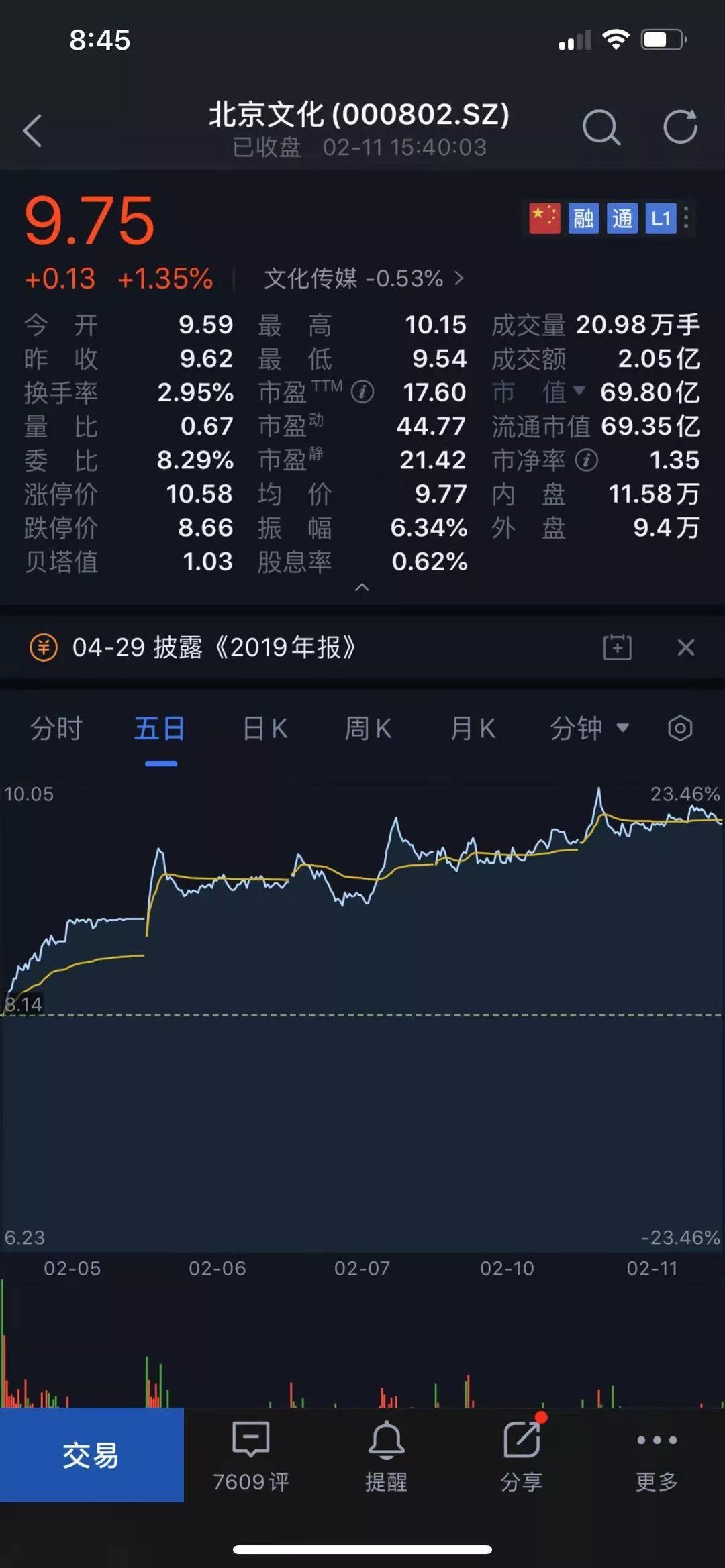This screenshot has width=725, height=1568.
Task: Set a price alert via 提醒
Action: click(387, 1456)
